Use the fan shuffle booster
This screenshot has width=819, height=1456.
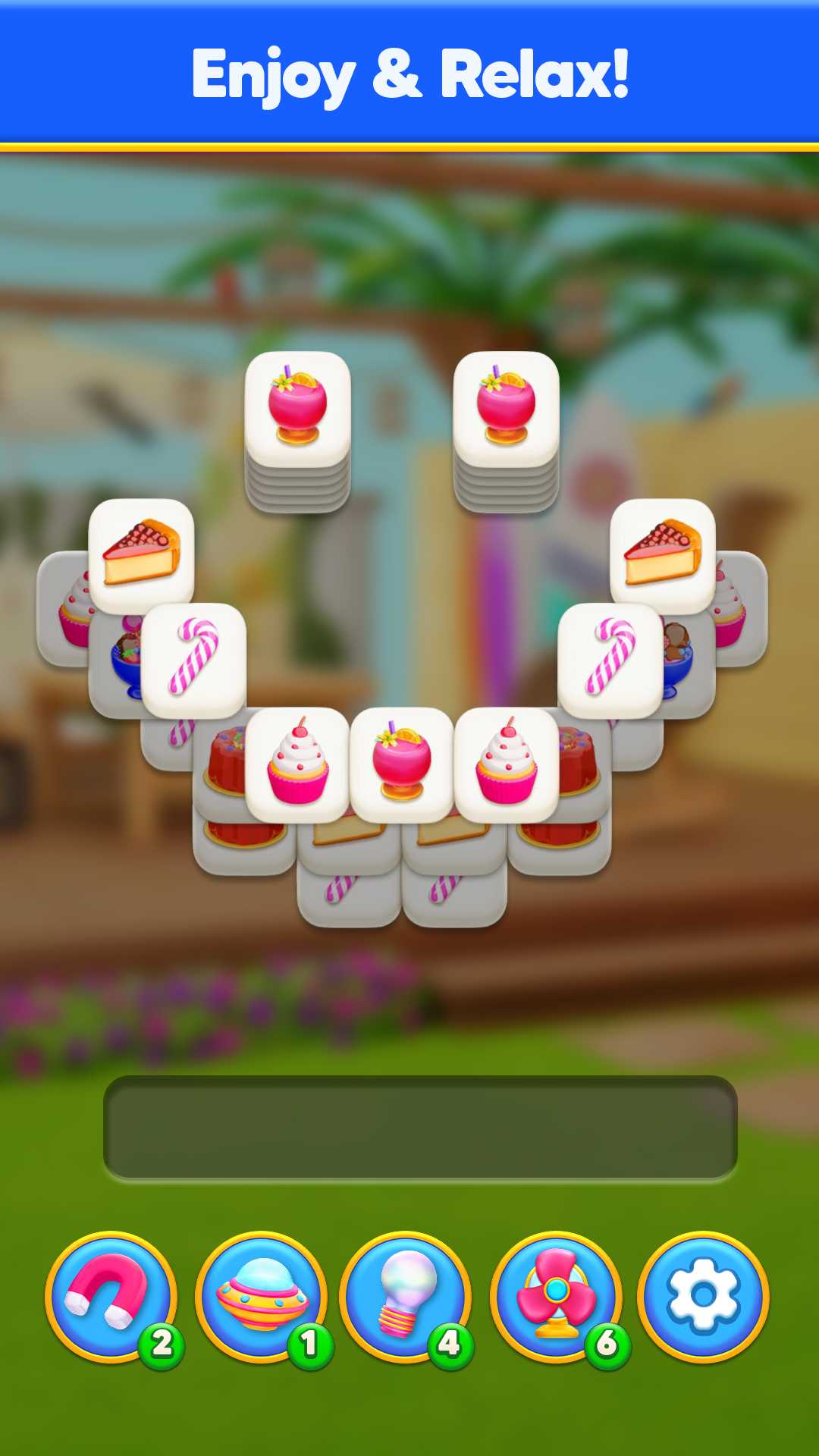pos(556,1296)
